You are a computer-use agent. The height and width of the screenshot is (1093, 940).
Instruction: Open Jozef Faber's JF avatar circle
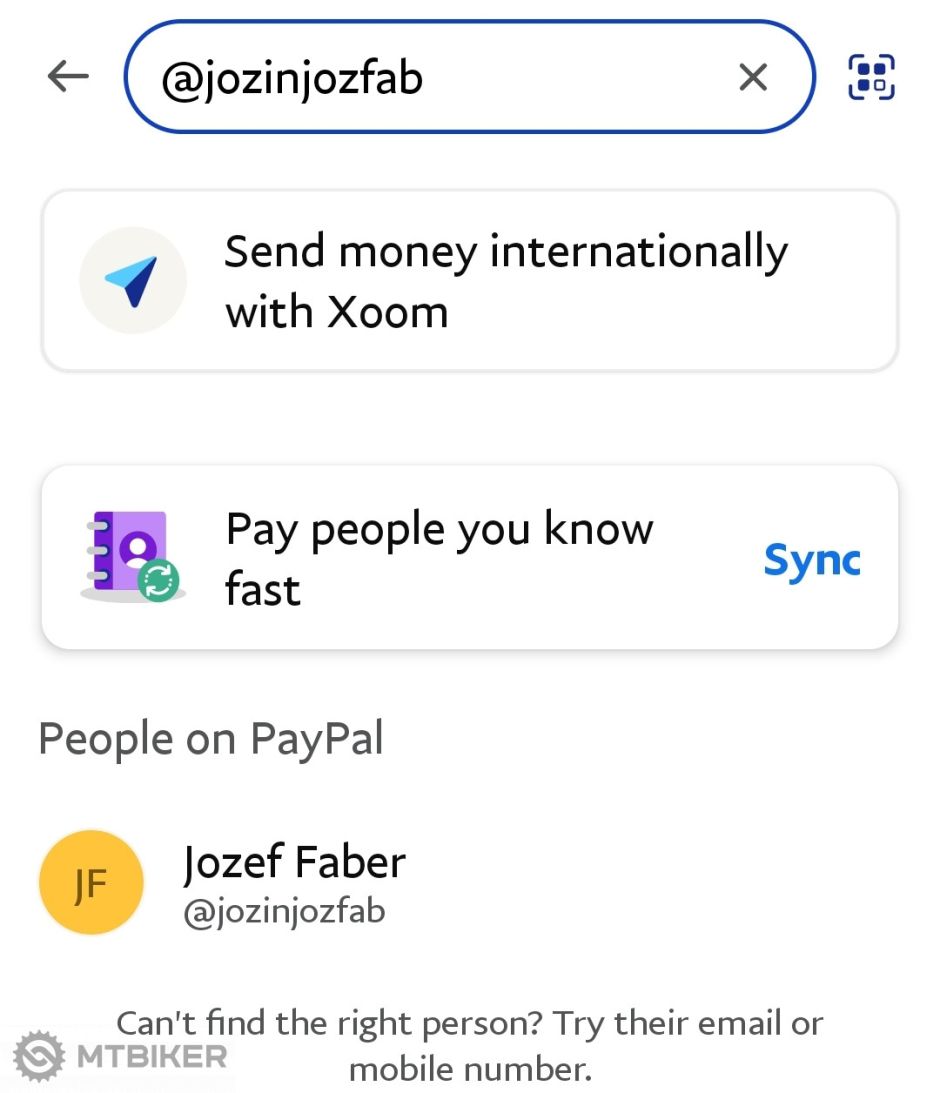[x=91, y=882]
